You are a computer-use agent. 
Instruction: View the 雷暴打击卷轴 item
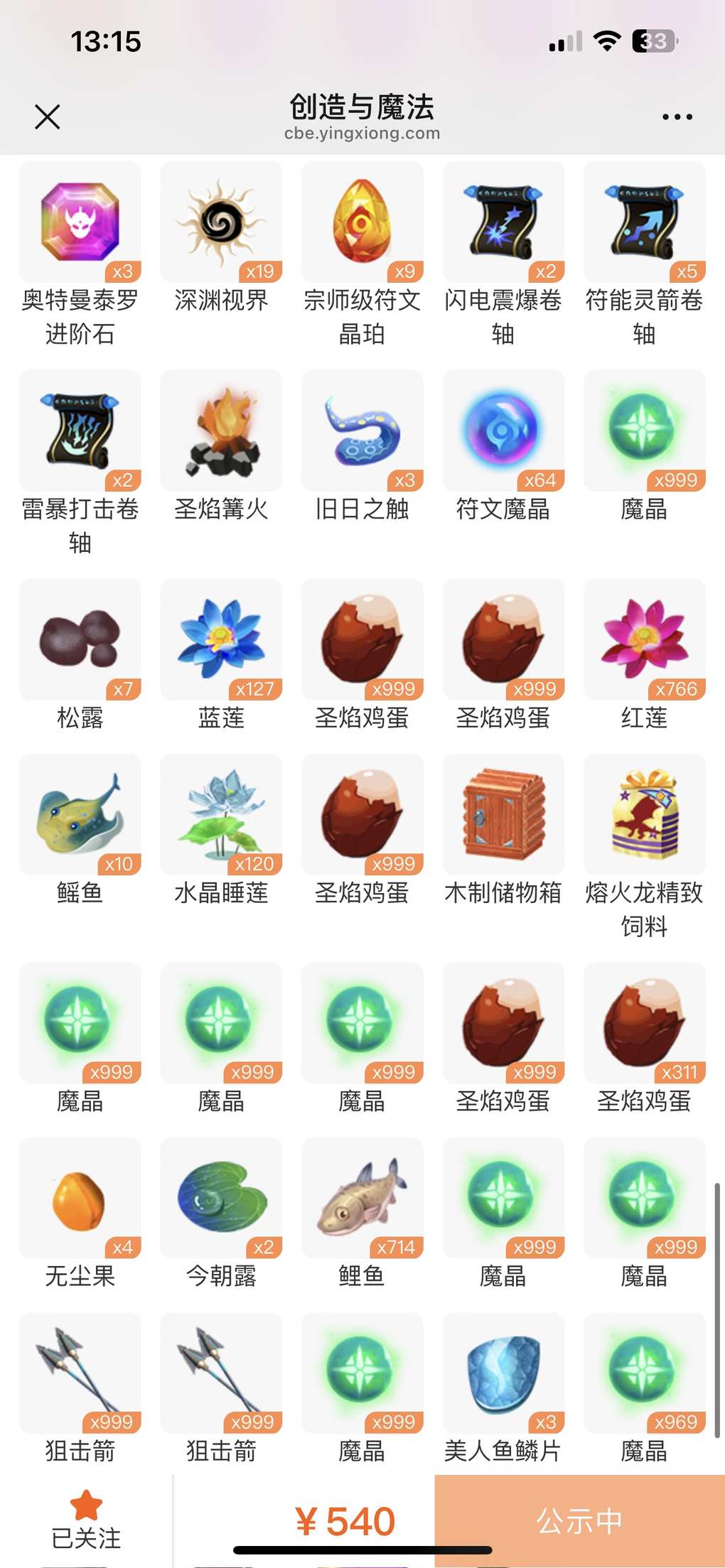80,431
